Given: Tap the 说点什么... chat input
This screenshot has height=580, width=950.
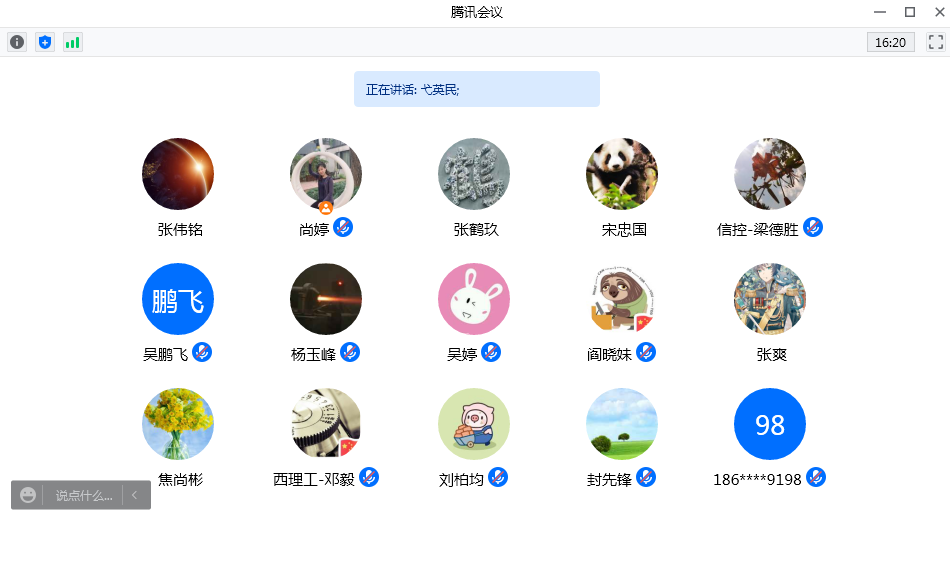Looking at the screenshot, I should pos(83,495).
